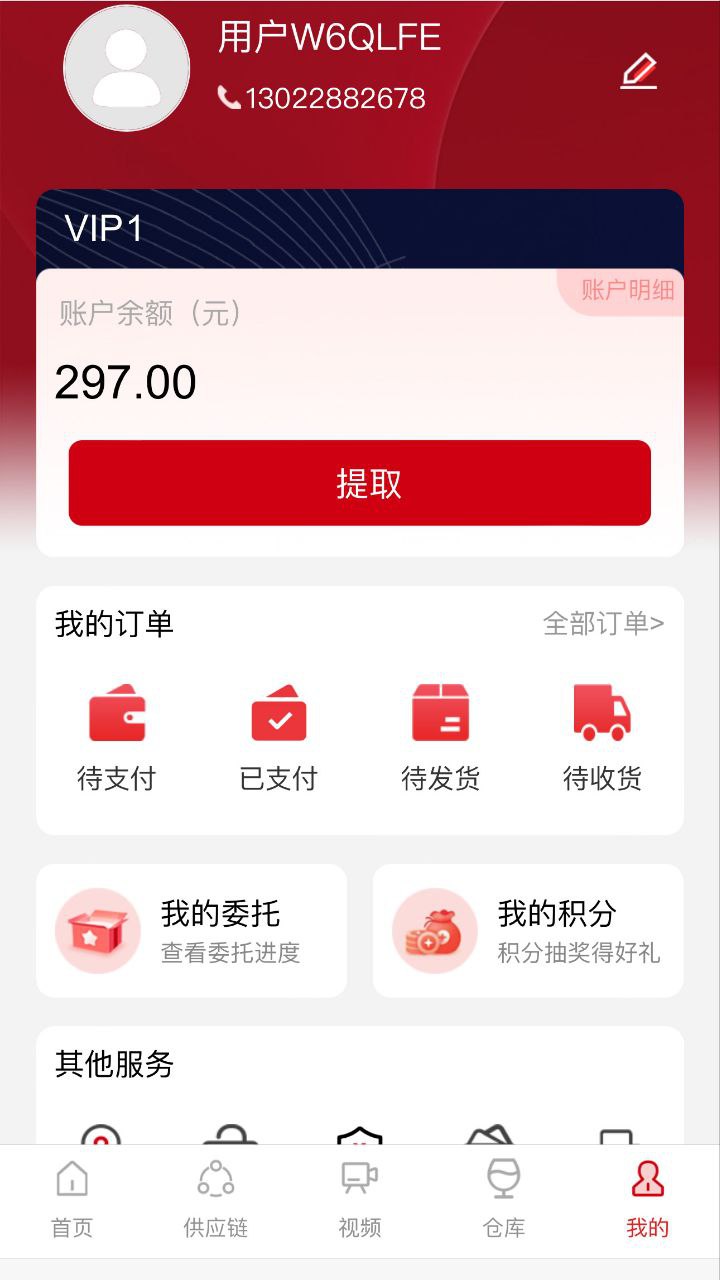Open the user avatar picture
The image size is (720, 1280).
[x=127, y=67]
